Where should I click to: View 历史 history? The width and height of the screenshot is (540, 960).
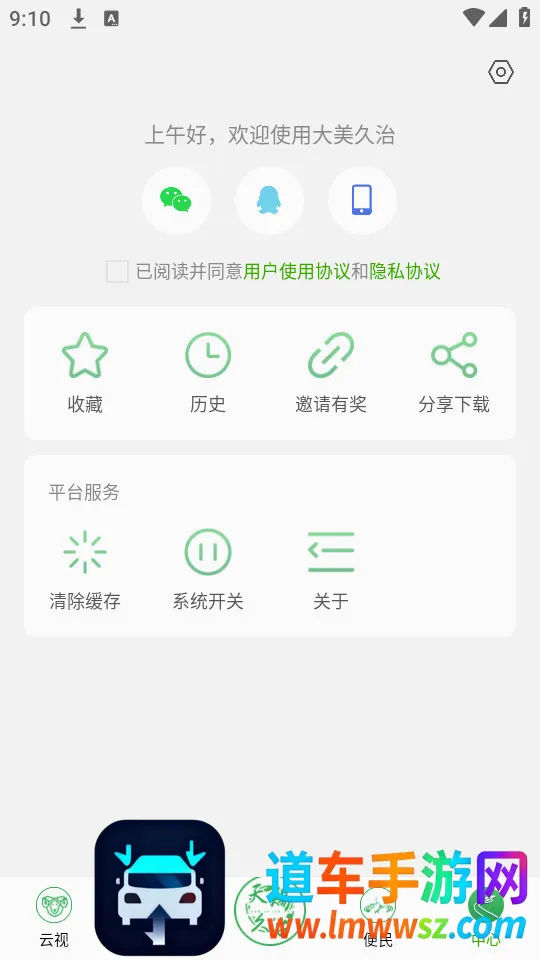(x=208, y=373)
